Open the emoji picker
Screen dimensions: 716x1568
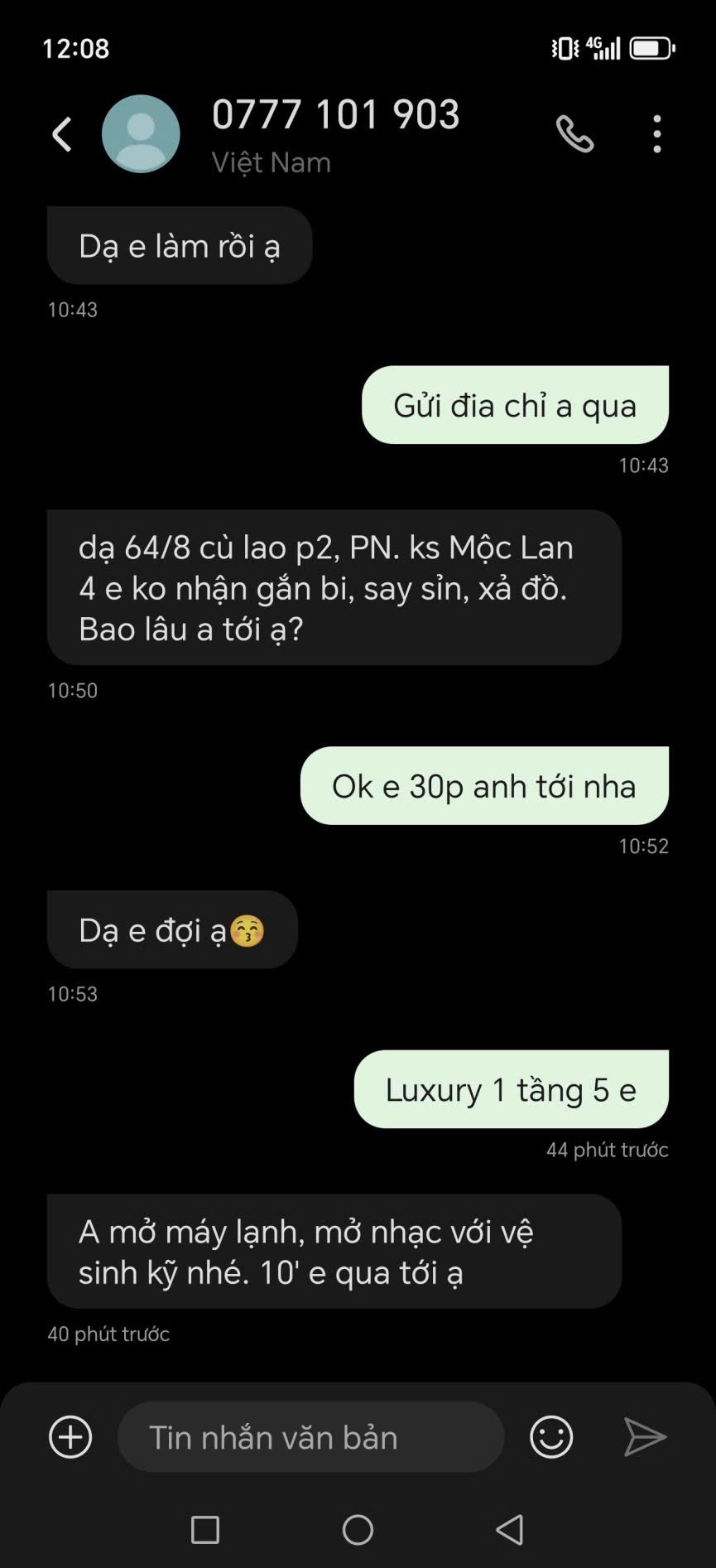551,1437
